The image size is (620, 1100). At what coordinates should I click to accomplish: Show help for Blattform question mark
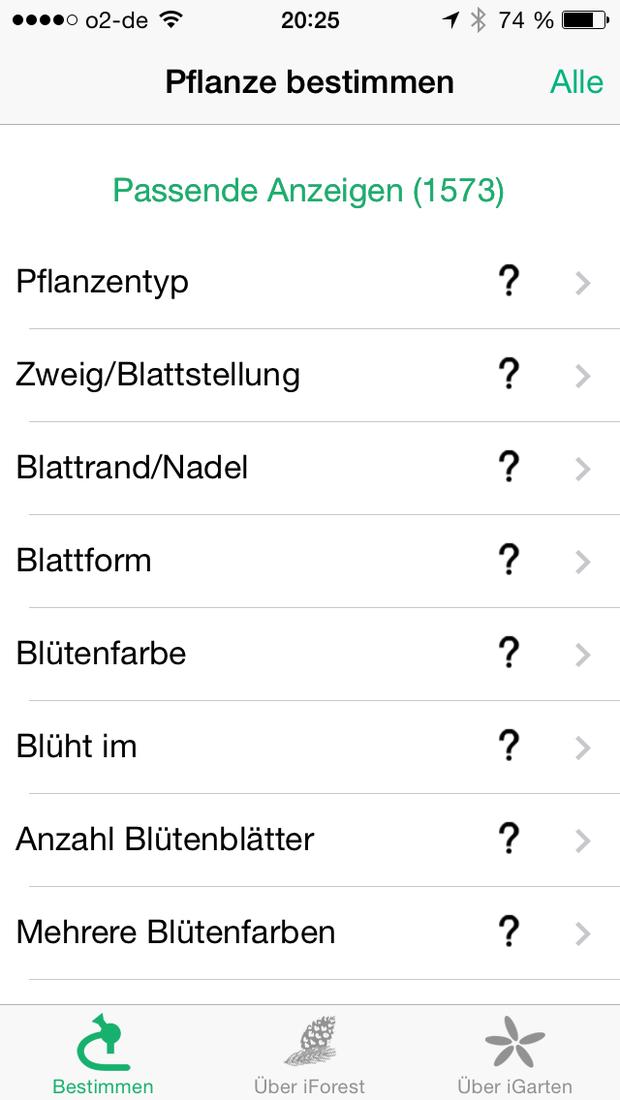coord(508,560)
